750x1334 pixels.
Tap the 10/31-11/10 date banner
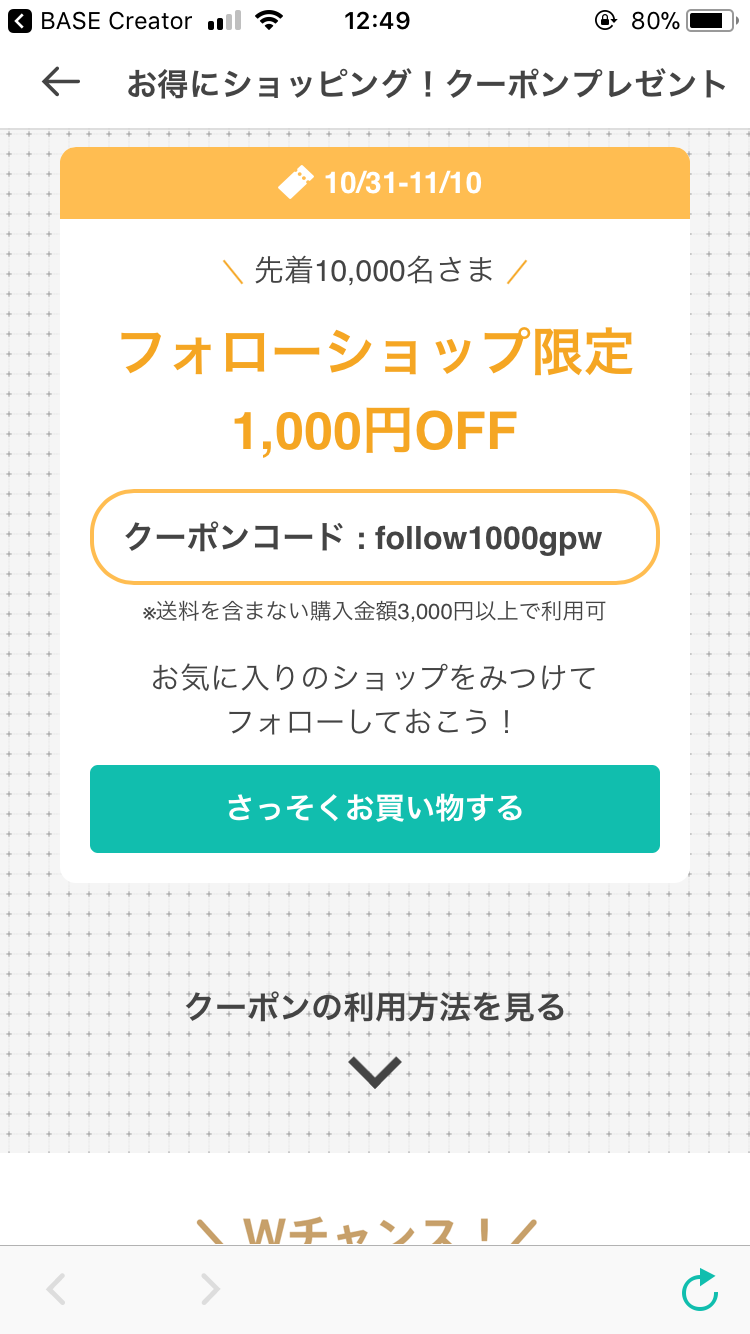(x=375, y=182)
